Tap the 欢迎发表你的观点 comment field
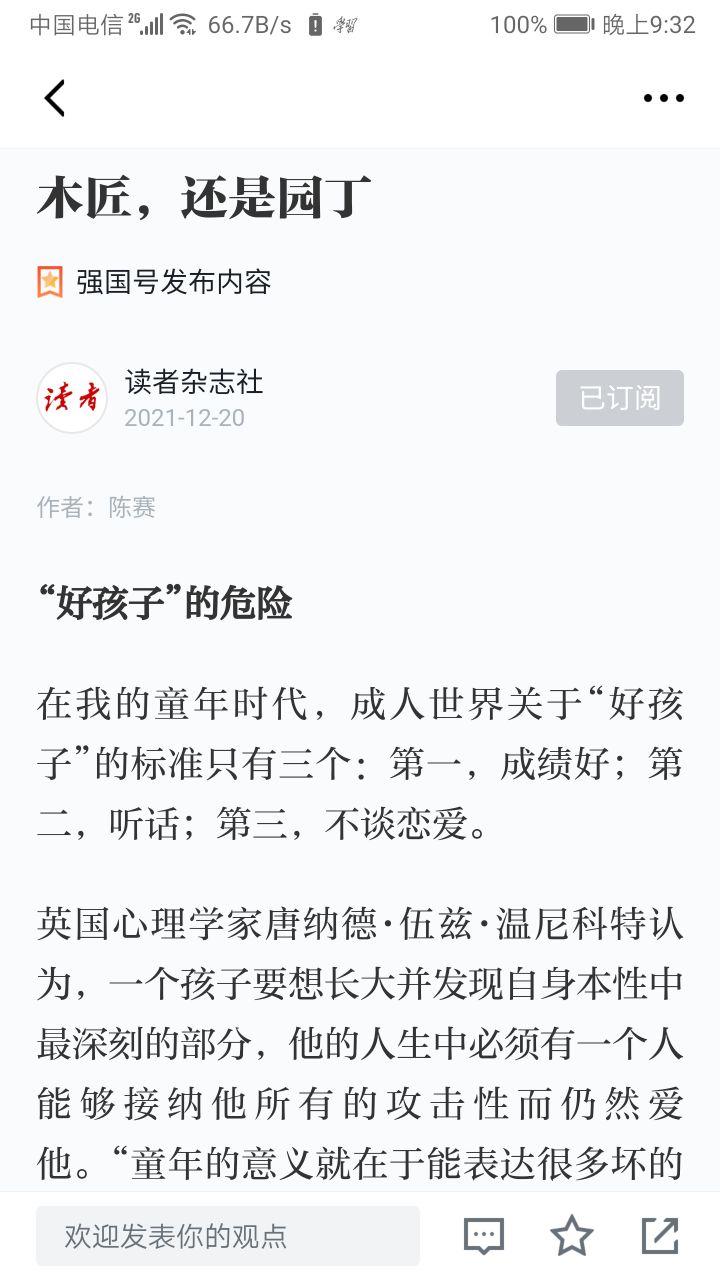This screenshot has width=720, height=1280. coord(228,1236)
